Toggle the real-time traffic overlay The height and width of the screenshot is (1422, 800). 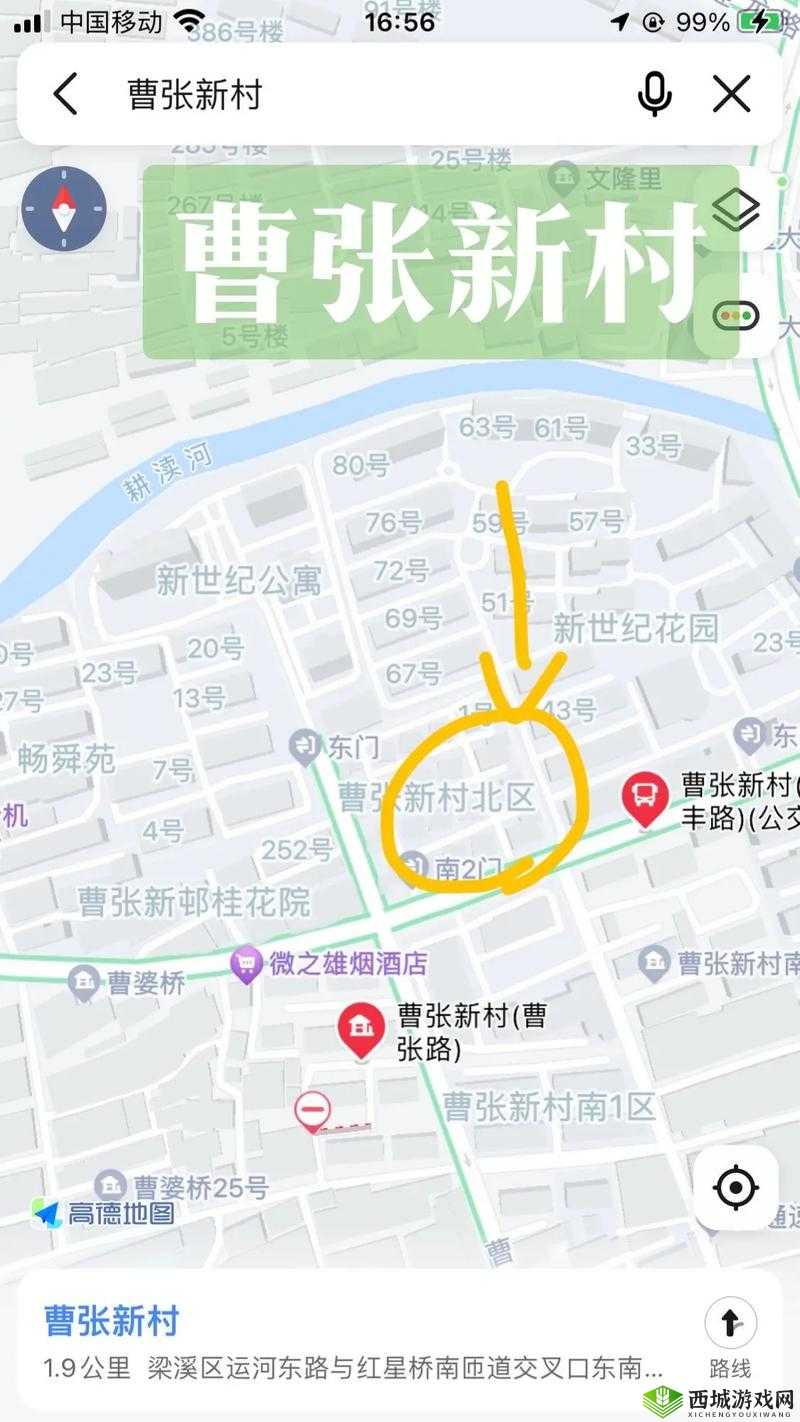click(737, 313)
